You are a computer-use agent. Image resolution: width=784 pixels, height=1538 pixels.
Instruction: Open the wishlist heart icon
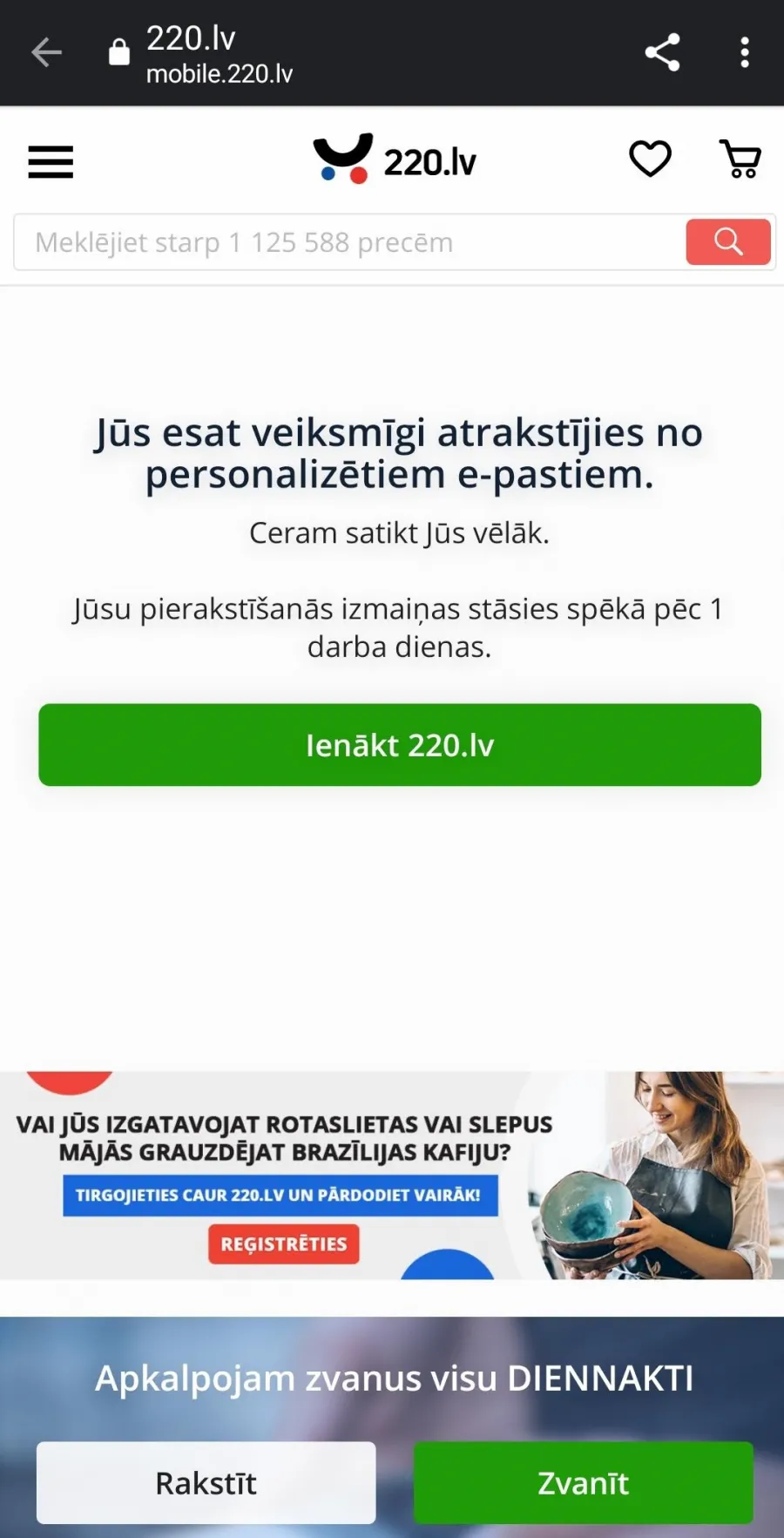pos(650,159)
